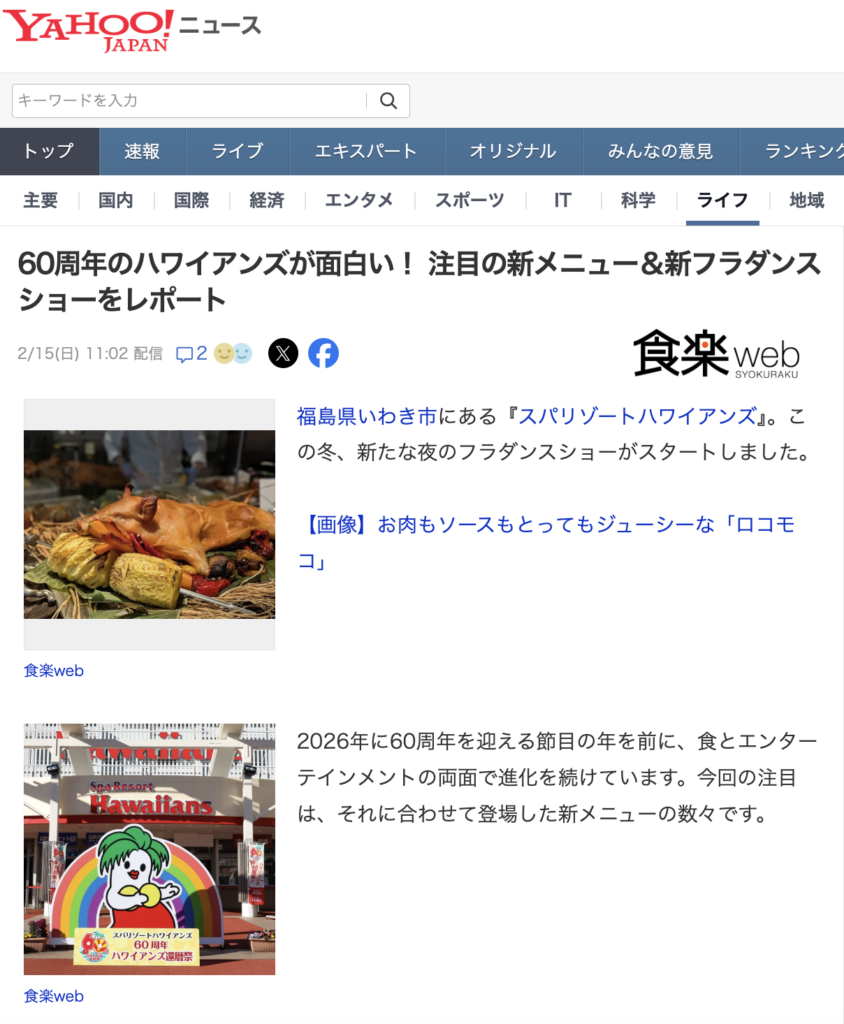Open the みんなの意見 tab
The width and height of the screenshot is (844, 1024).
pos(661,152)
